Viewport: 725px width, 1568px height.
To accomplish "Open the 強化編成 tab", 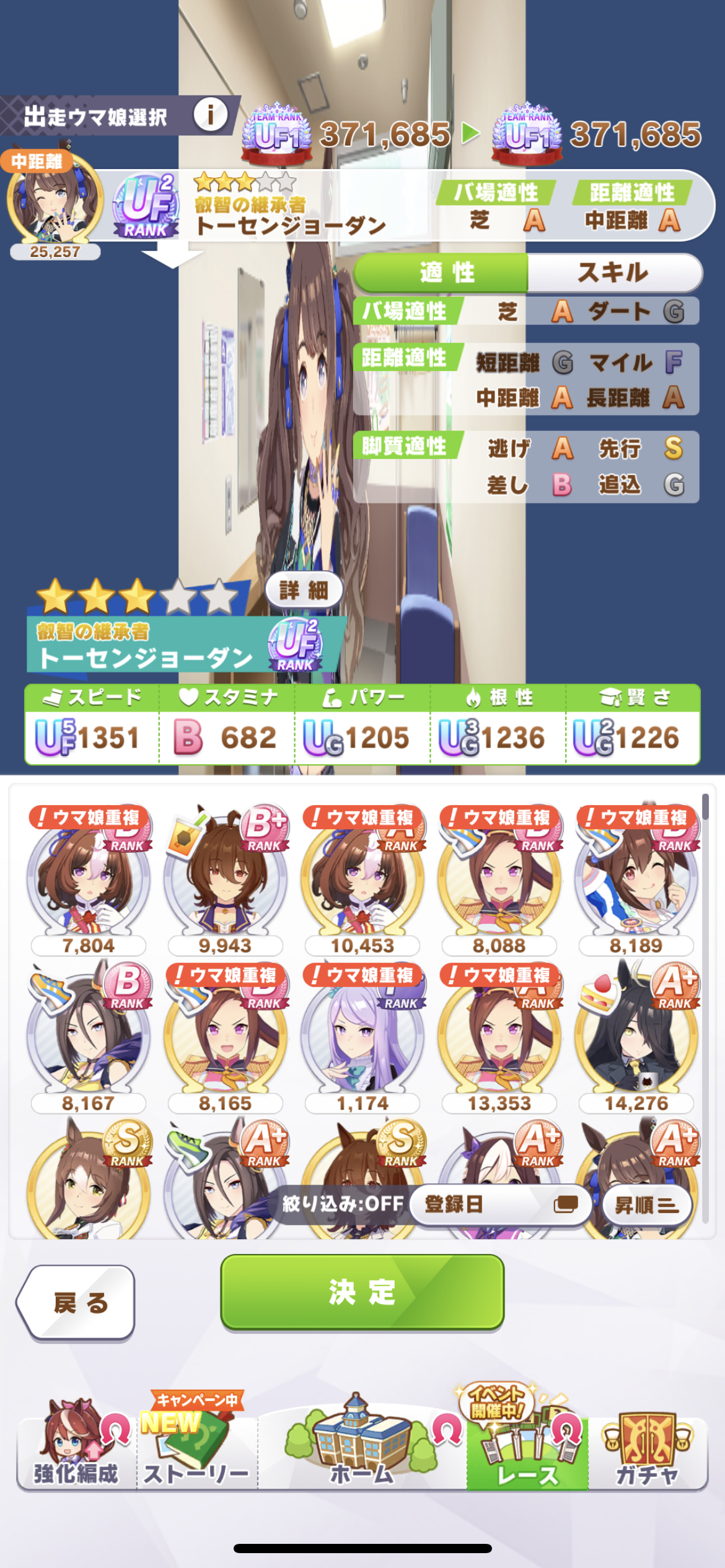I will 76,1449.
